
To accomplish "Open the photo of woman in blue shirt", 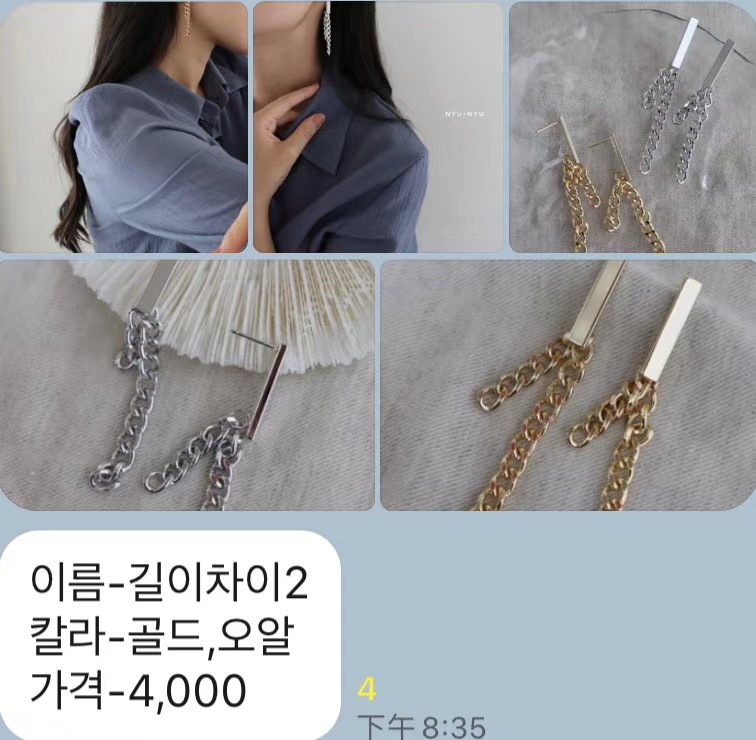I will pyautogui.click(x=124, y=127).
